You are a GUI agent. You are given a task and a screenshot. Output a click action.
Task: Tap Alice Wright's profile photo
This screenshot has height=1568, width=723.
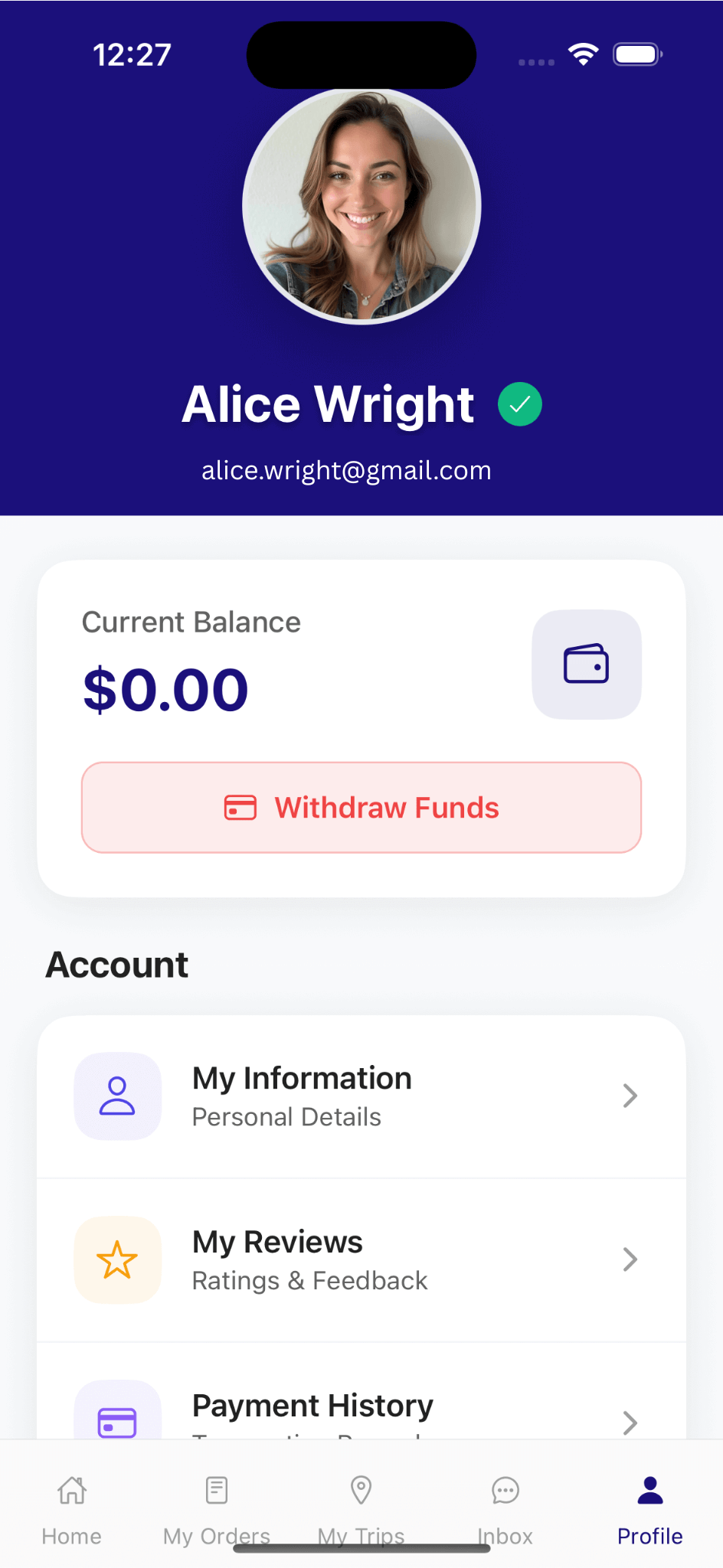[361, 205]
